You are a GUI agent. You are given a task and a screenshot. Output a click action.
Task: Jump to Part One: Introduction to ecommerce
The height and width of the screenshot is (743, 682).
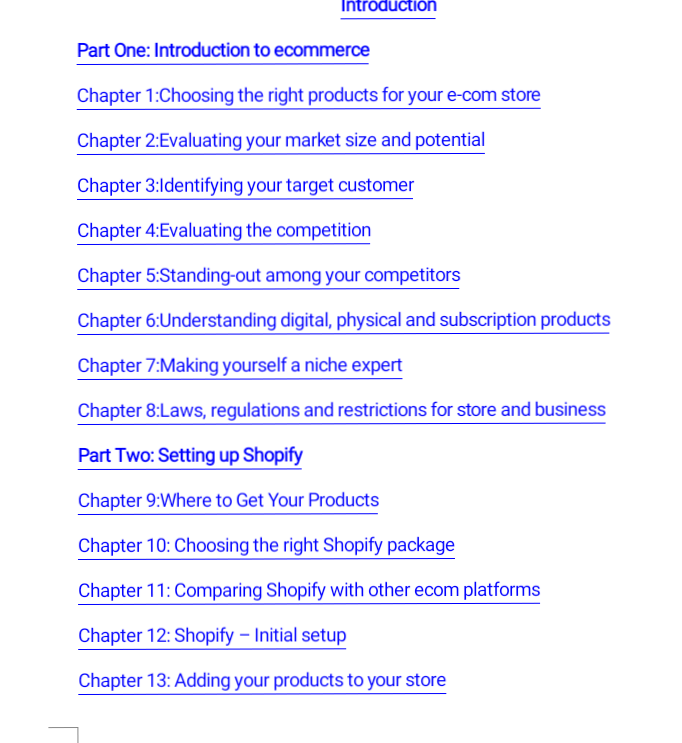pyautogui.click(x=223, y=50)
